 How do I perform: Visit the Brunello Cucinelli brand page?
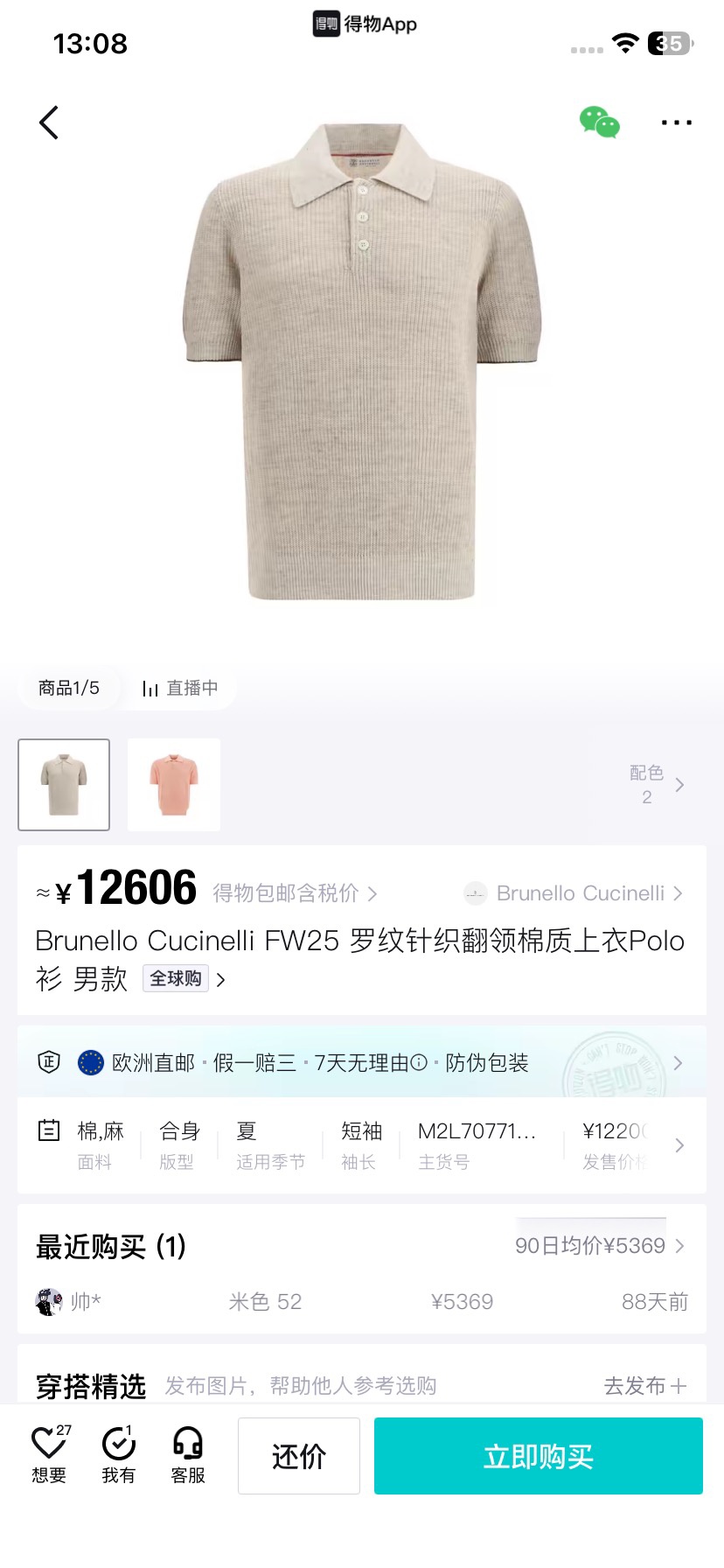(x=573, y=893)
